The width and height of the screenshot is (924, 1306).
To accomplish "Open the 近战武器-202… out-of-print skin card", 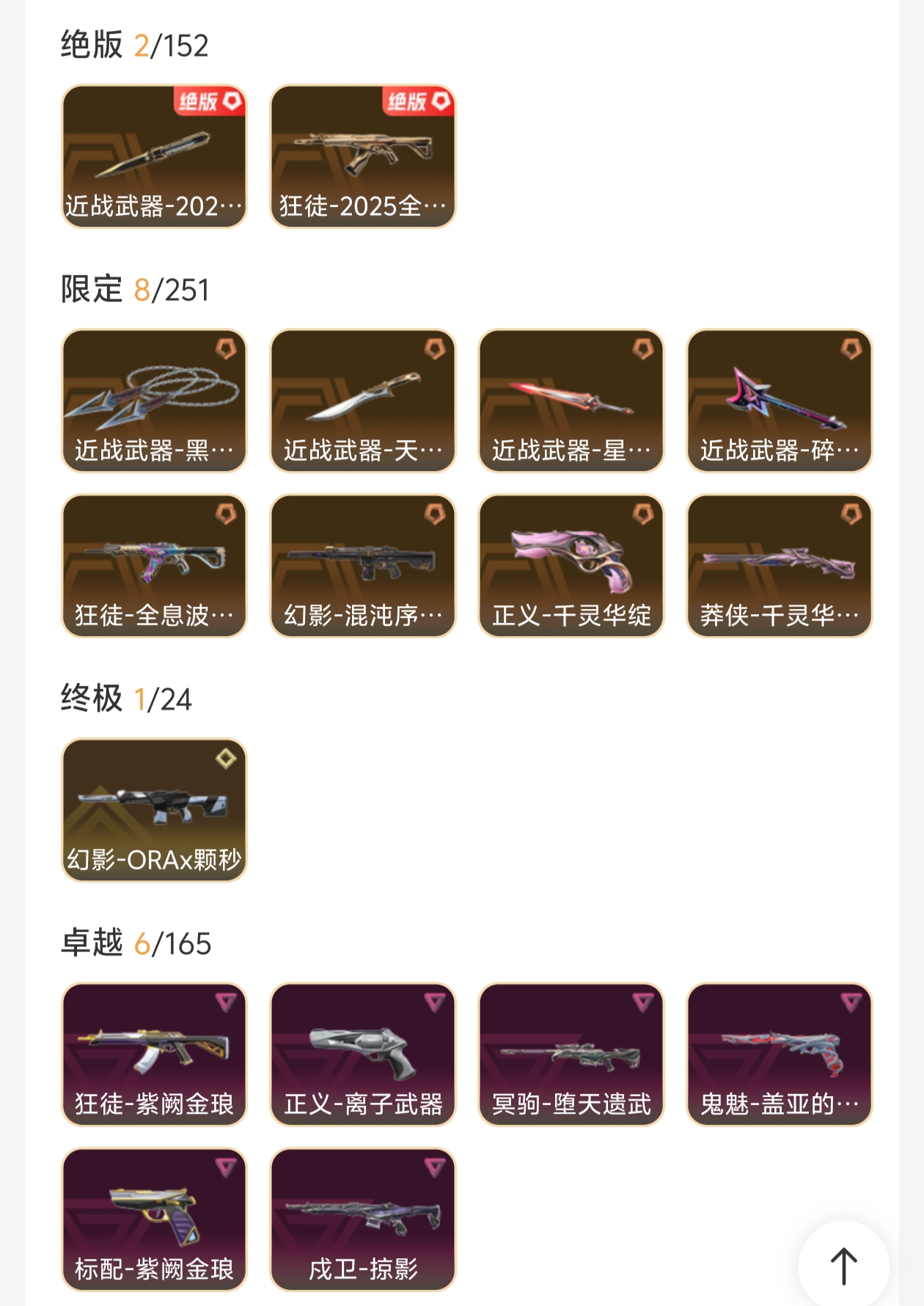I will coord(154,156).
